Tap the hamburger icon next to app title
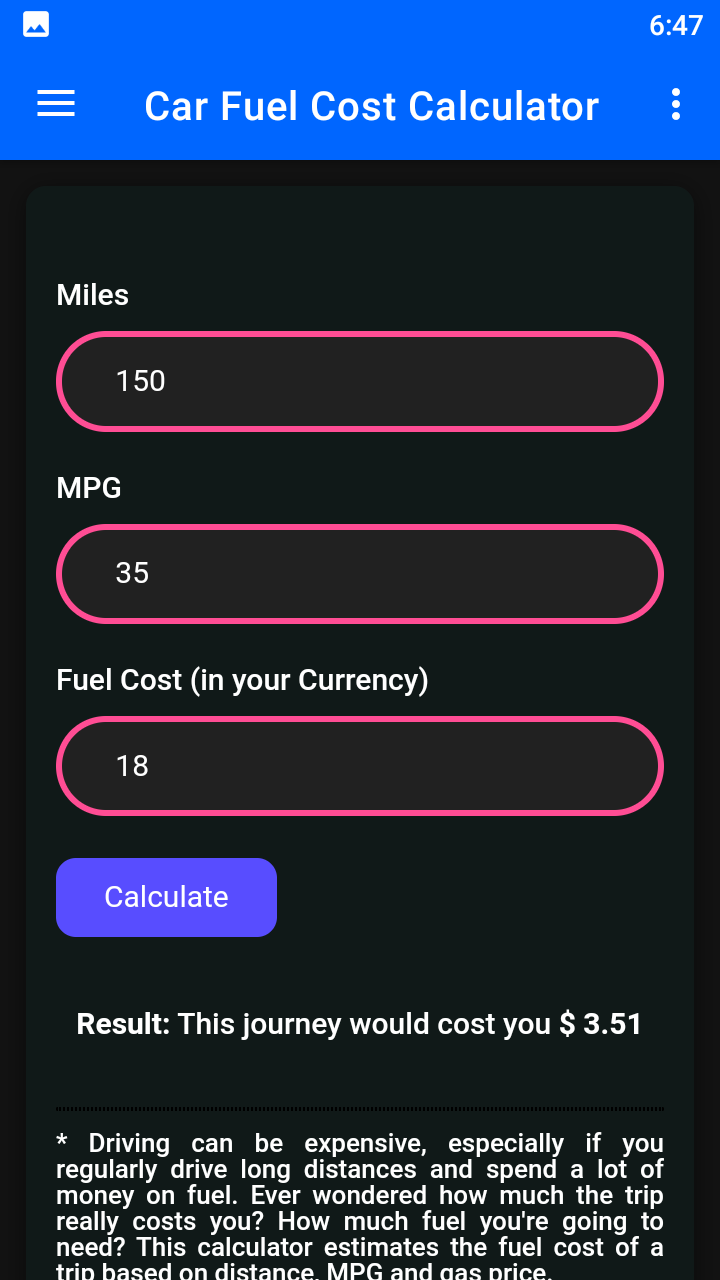 click(55, 104)
